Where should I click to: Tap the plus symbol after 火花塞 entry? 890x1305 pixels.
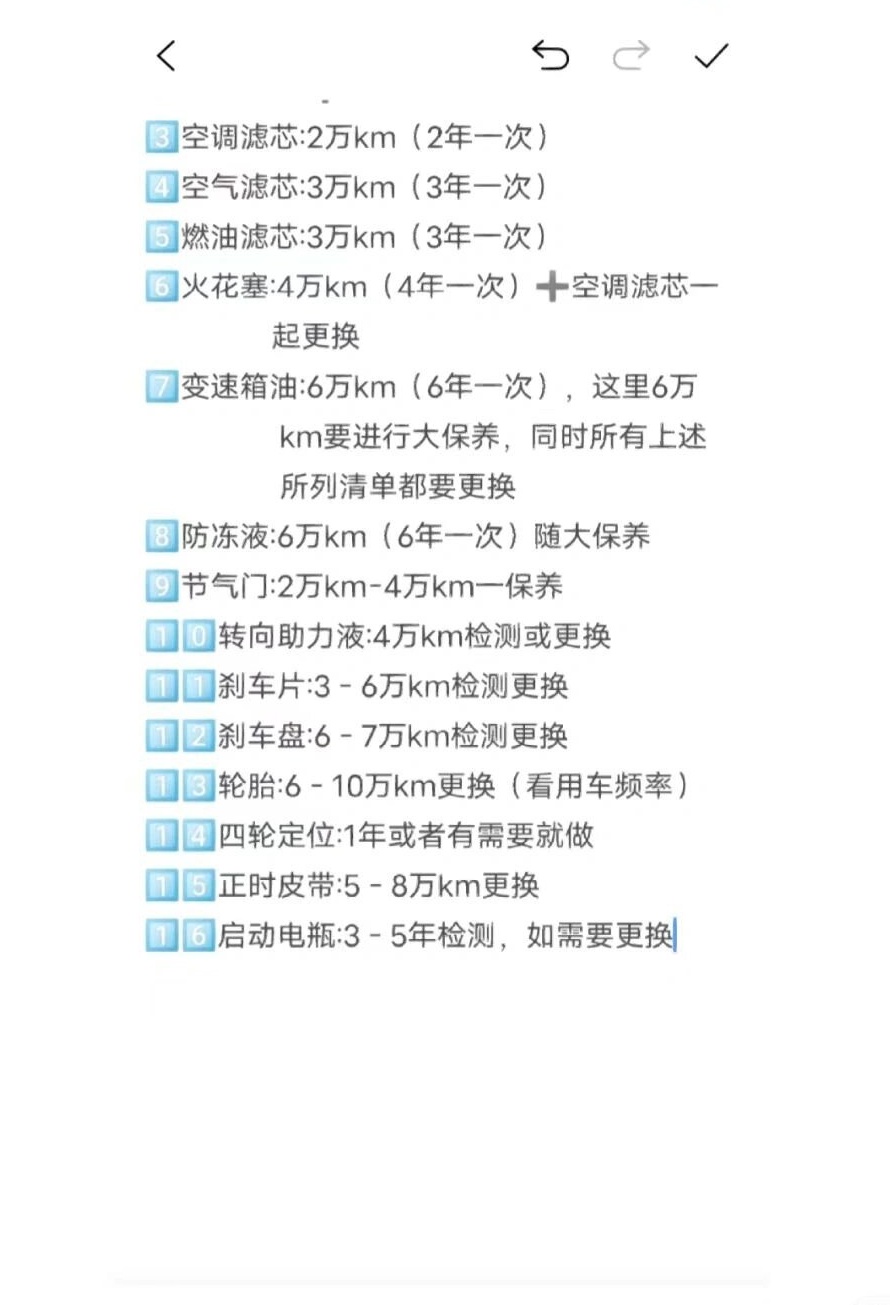551,287
